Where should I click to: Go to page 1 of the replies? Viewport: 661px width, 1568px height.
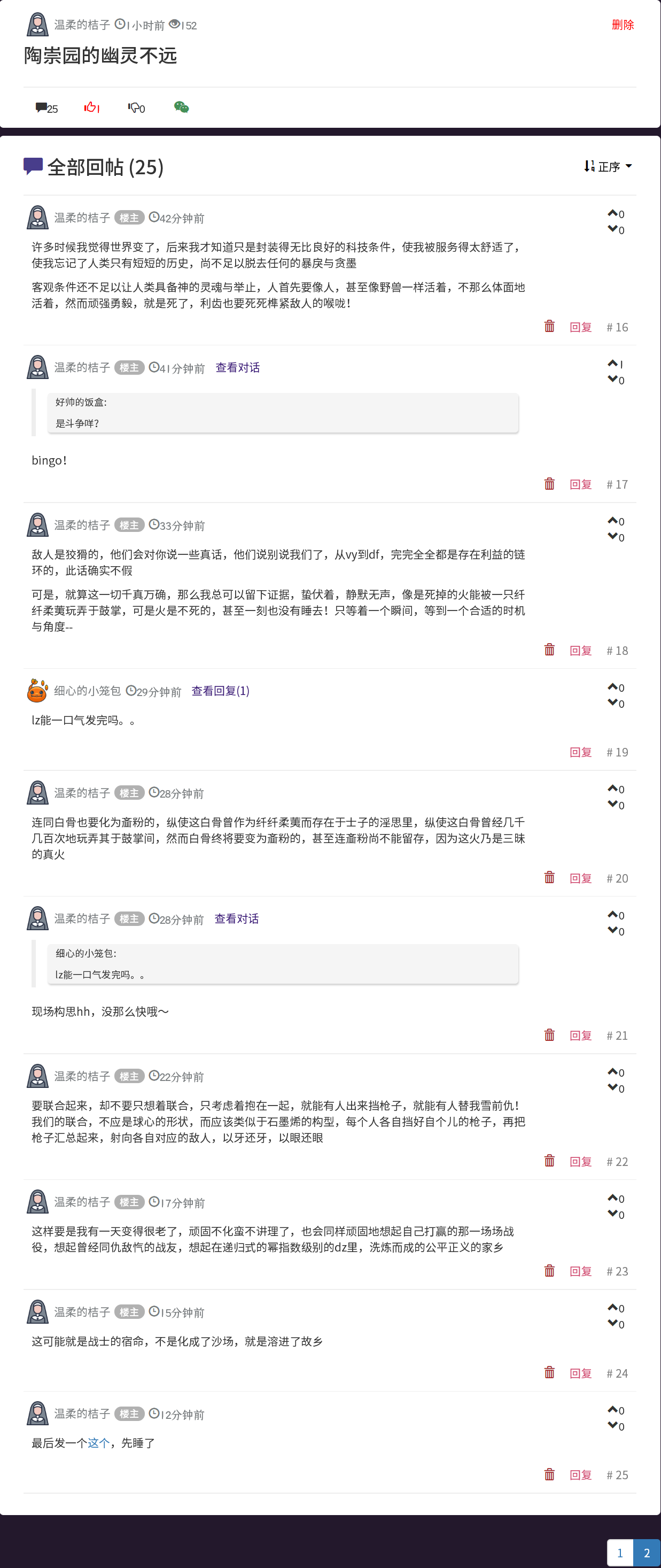tap(620, 1553)
